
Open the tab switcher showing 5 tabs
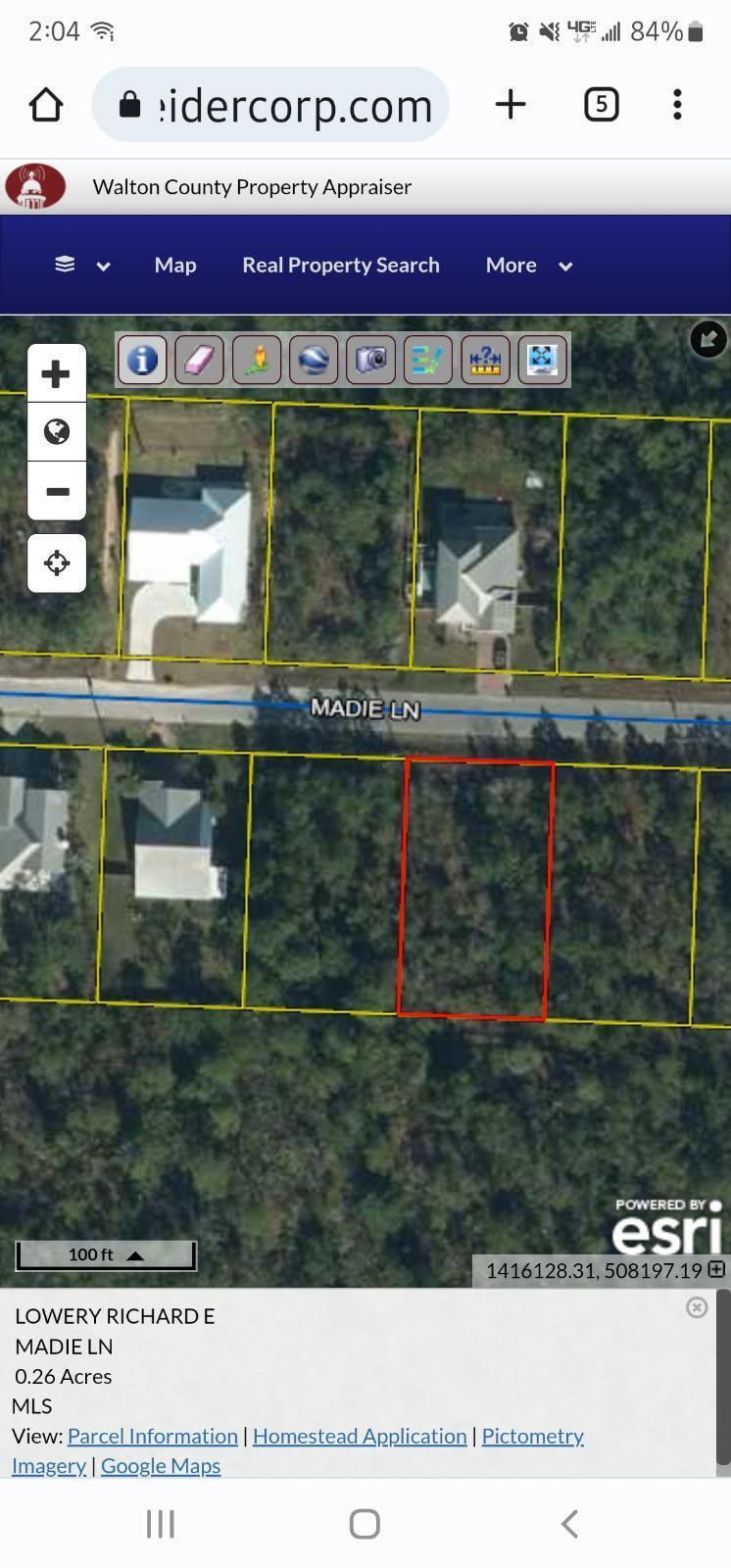tap(602, 104)
